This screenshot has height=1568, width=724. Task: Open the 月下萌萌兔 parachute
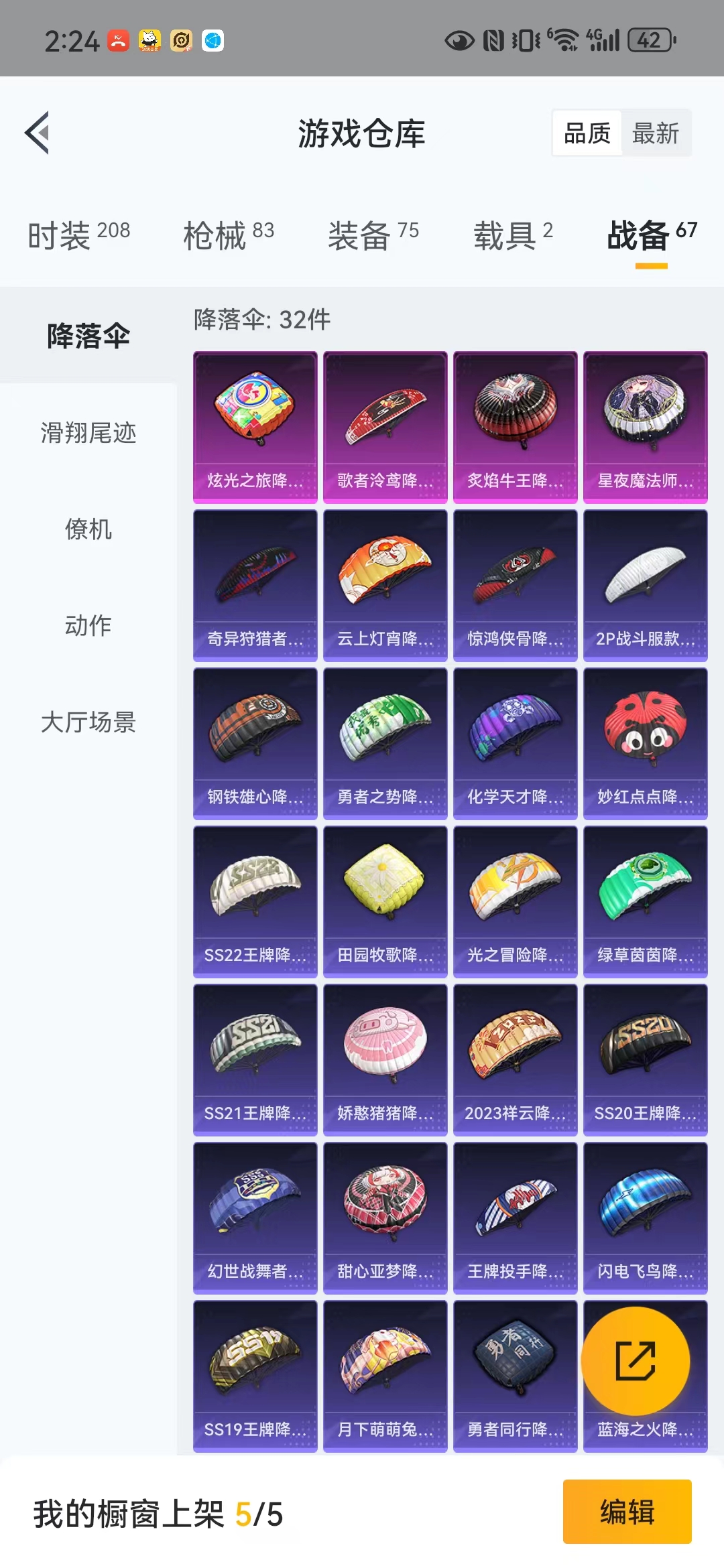(x=385, y=1376)
